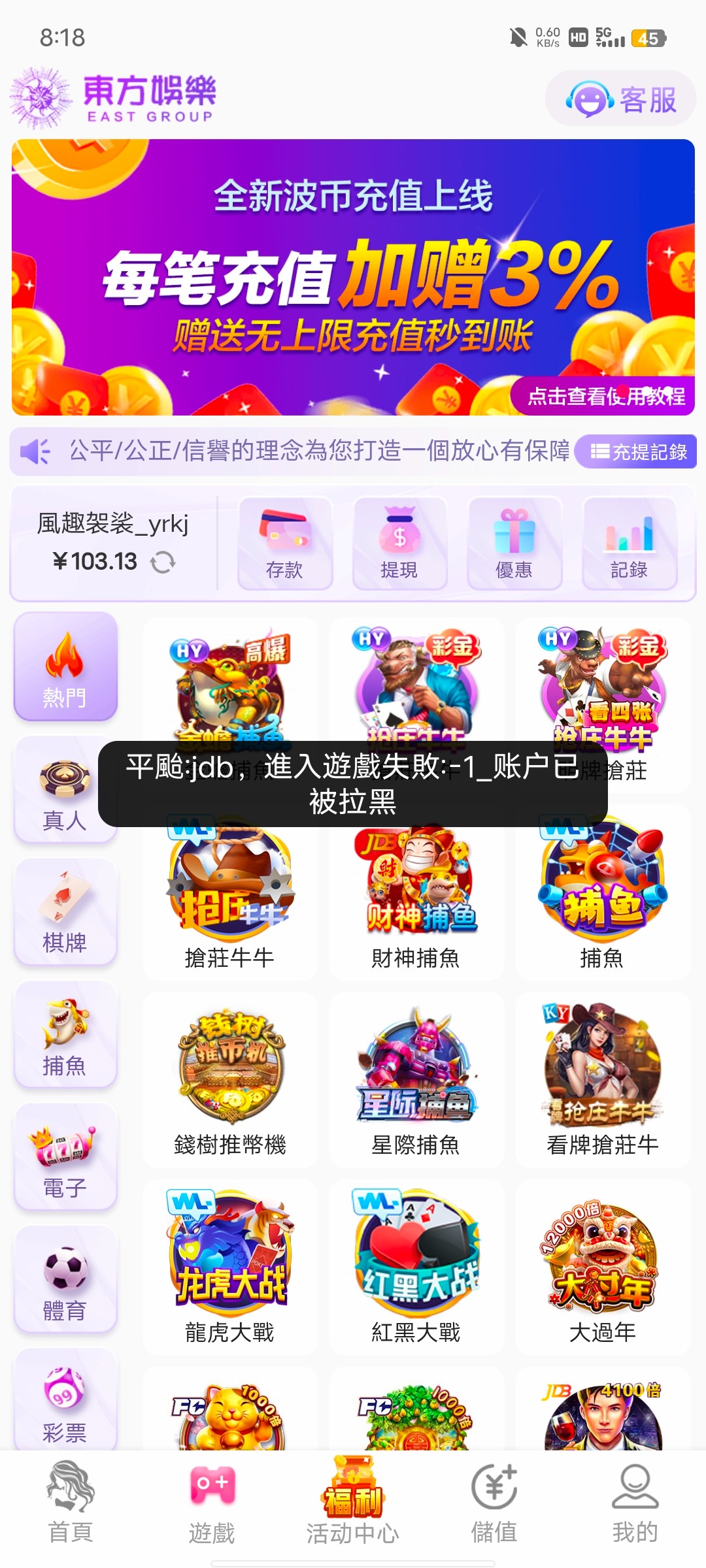Tap the 全新波币充值上线 recharge banner
706x1568 pixels.
point(353,277)
